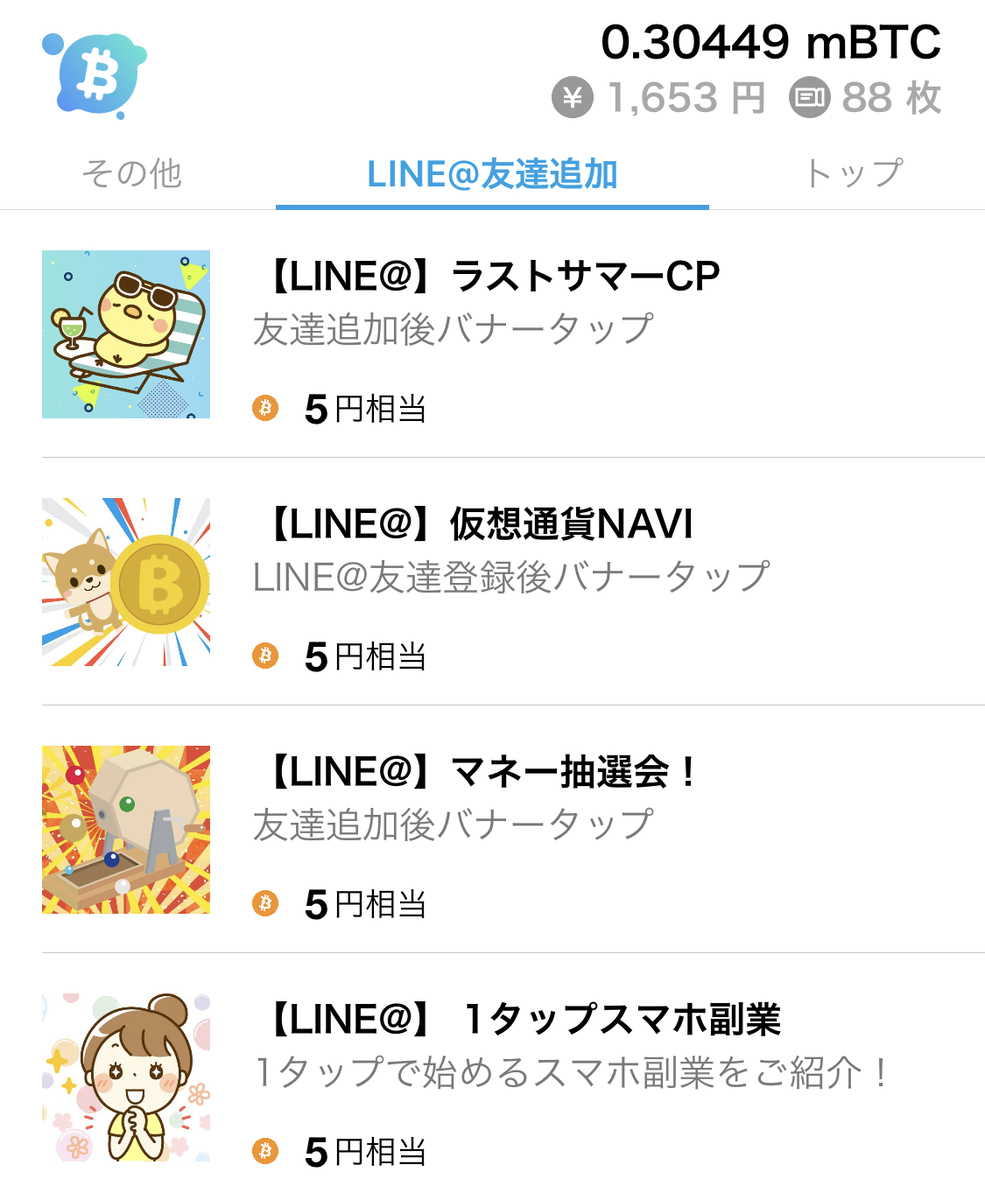Switch to the その他 tab
The height and width of the screenshot is (1200, 985).
coord(130,173)
